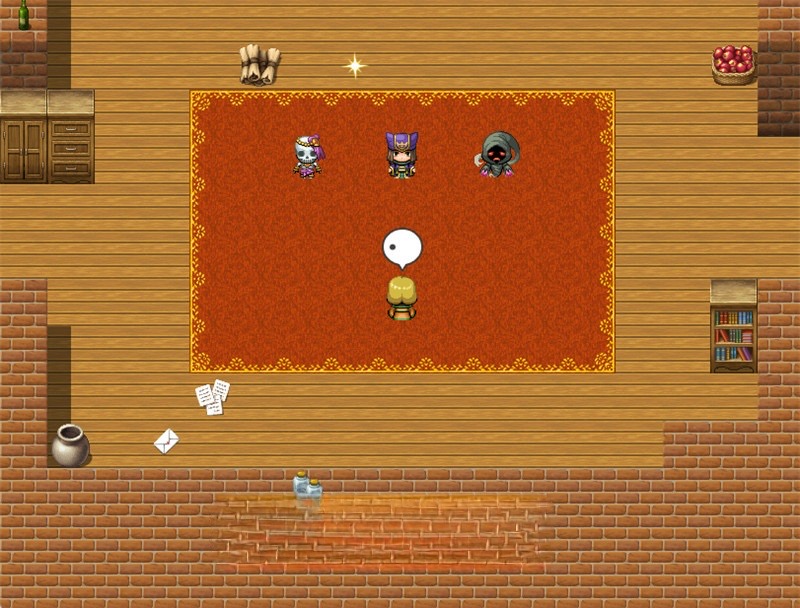This screenshot has width=800, height=608.
Task: Inspect the clay pot in the corner
Action: click(70, 446)
